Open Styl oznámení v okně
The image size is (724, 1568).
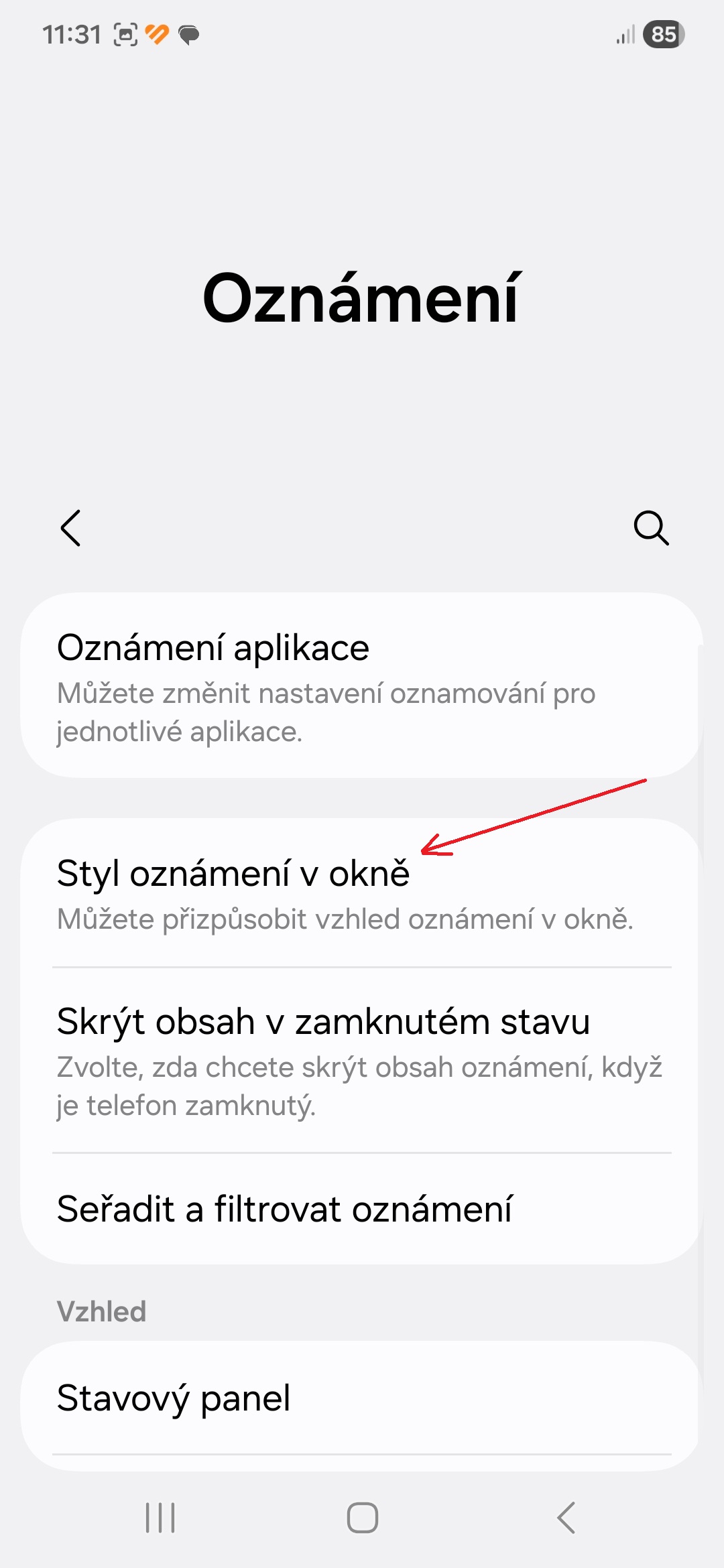(x=362, y=894)
